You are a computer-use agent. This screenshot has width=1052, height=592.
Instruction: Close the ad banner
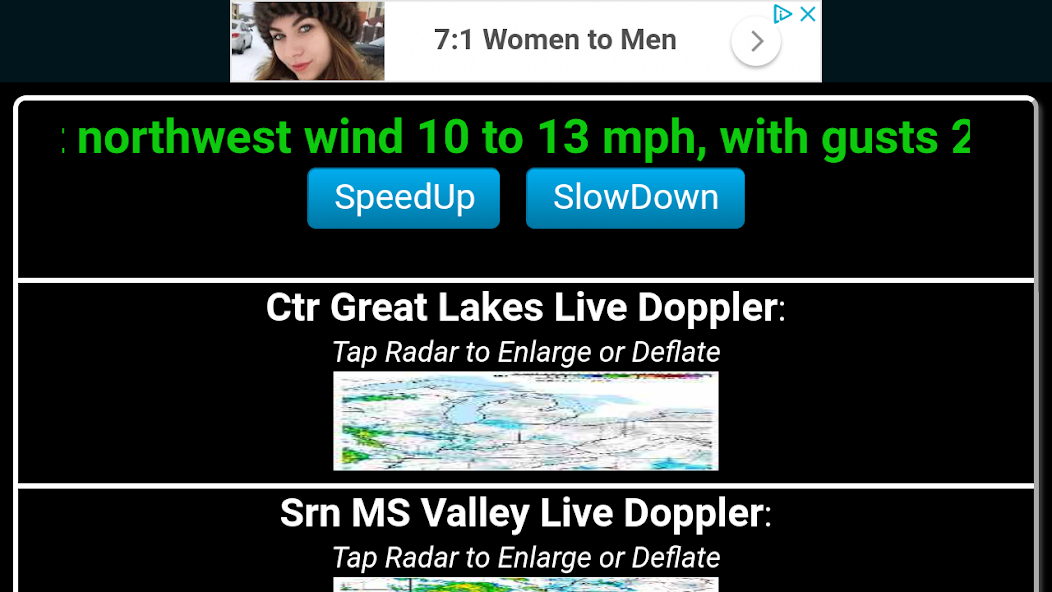coord(808,14)
